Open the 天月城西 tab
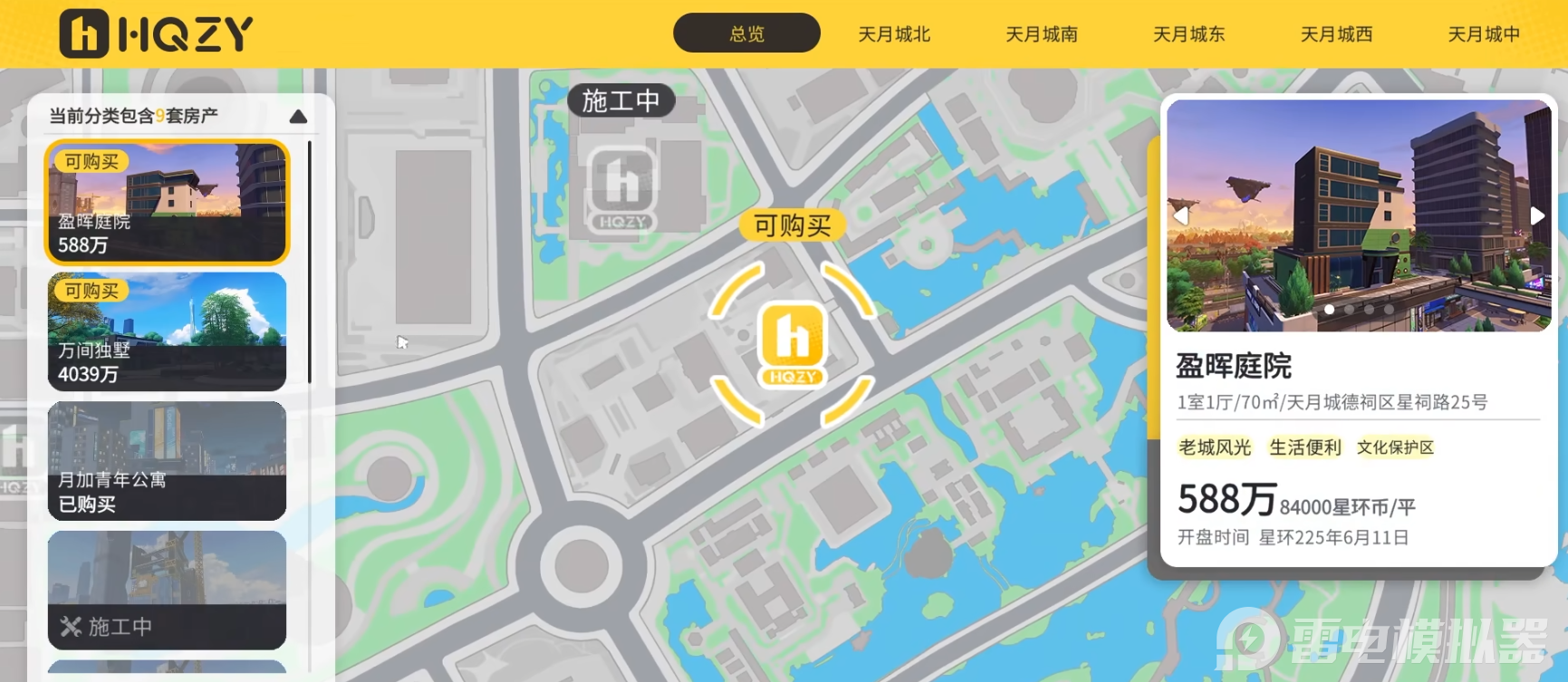Screen dimensions: 1568x682 (1336, 34)
